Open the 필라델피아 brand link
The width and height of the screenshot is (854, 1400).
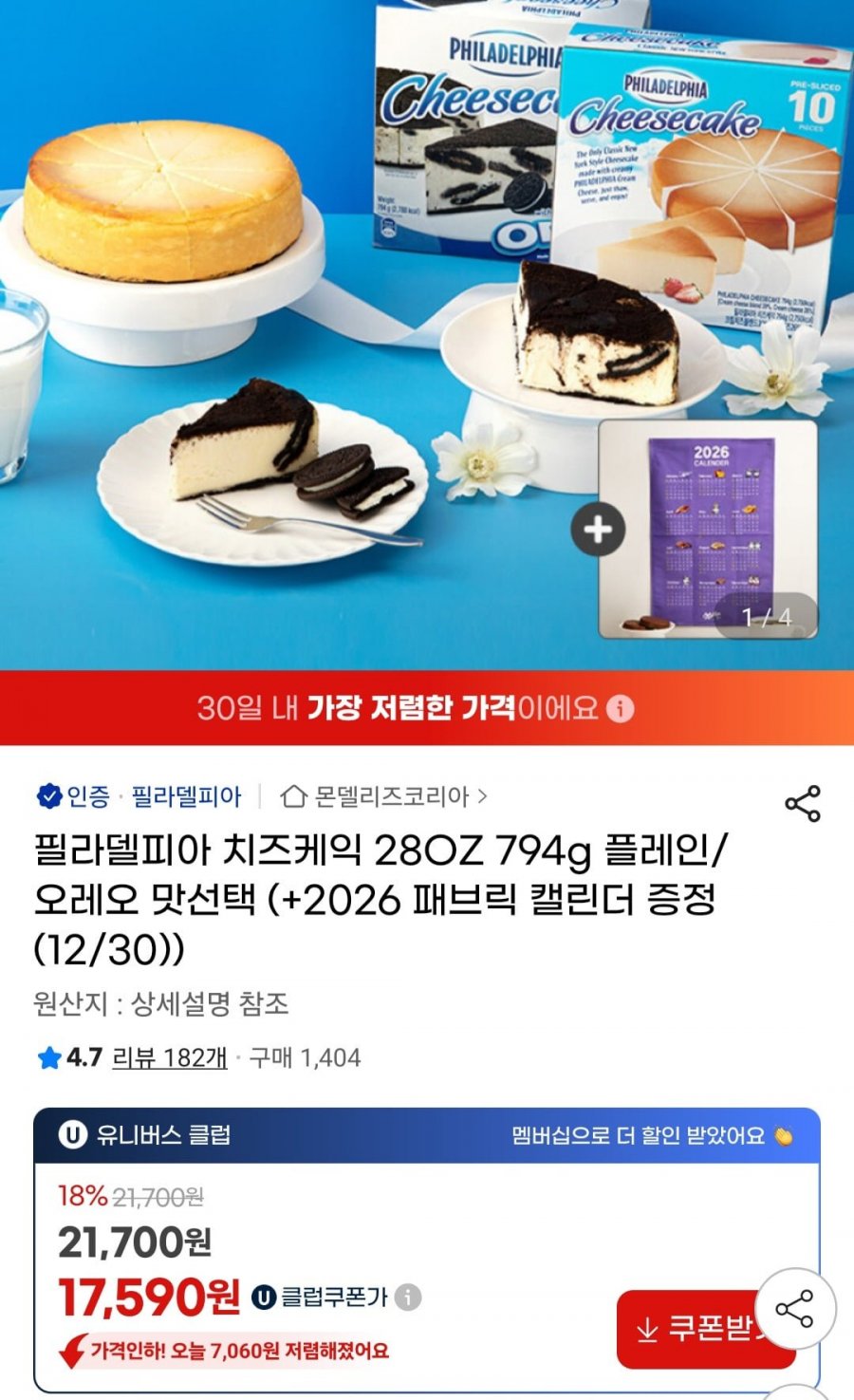click(x=186, y=796)
